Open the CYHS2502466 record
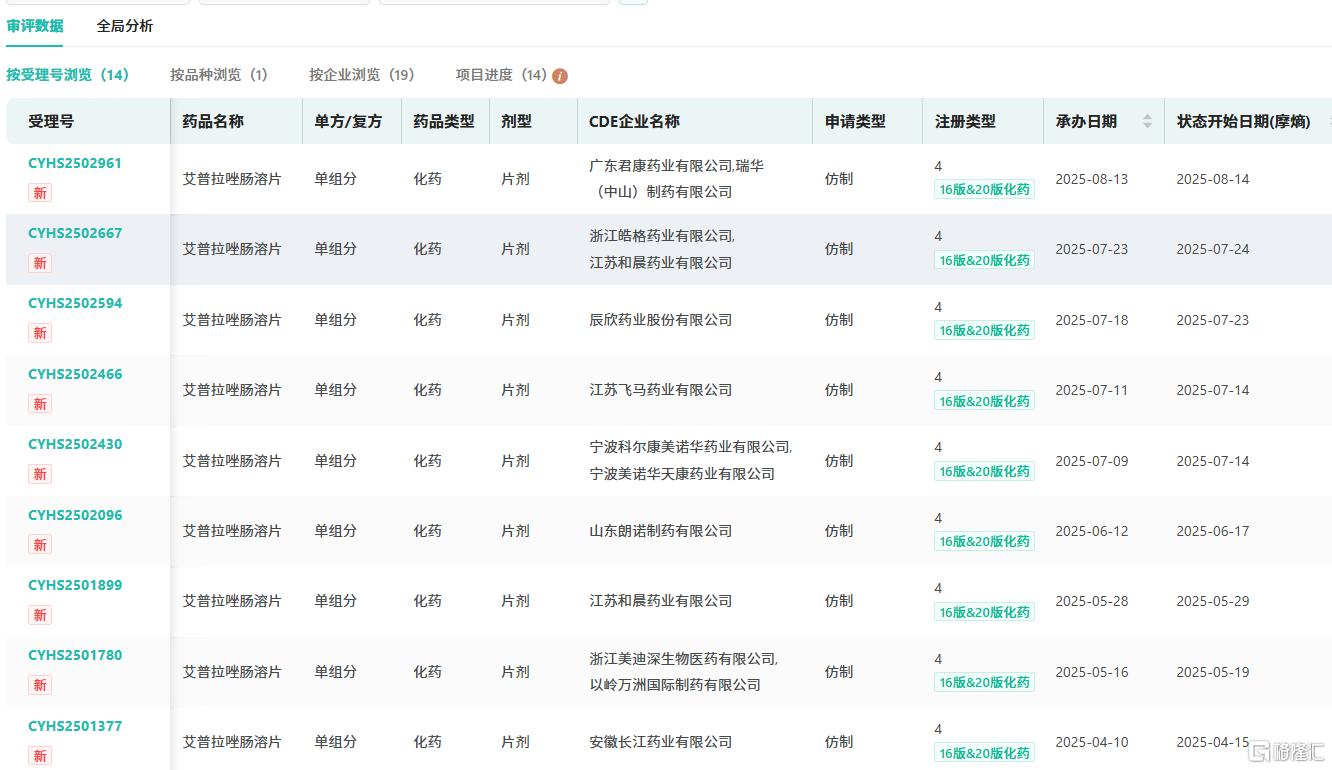1332x770 pixels. coord(75,374)
